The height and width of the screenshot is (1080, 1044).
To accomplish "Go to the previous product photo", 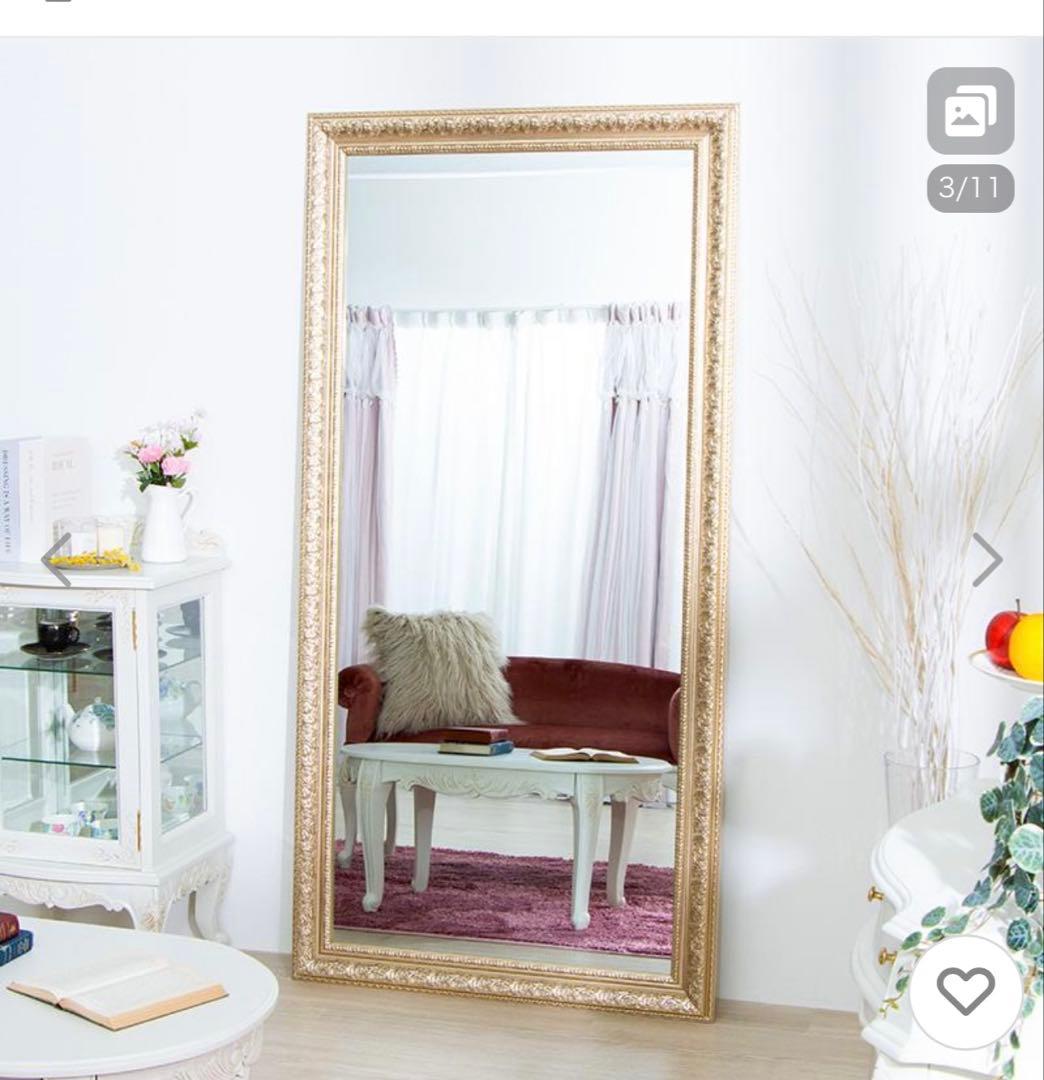I will coord(57,559).
